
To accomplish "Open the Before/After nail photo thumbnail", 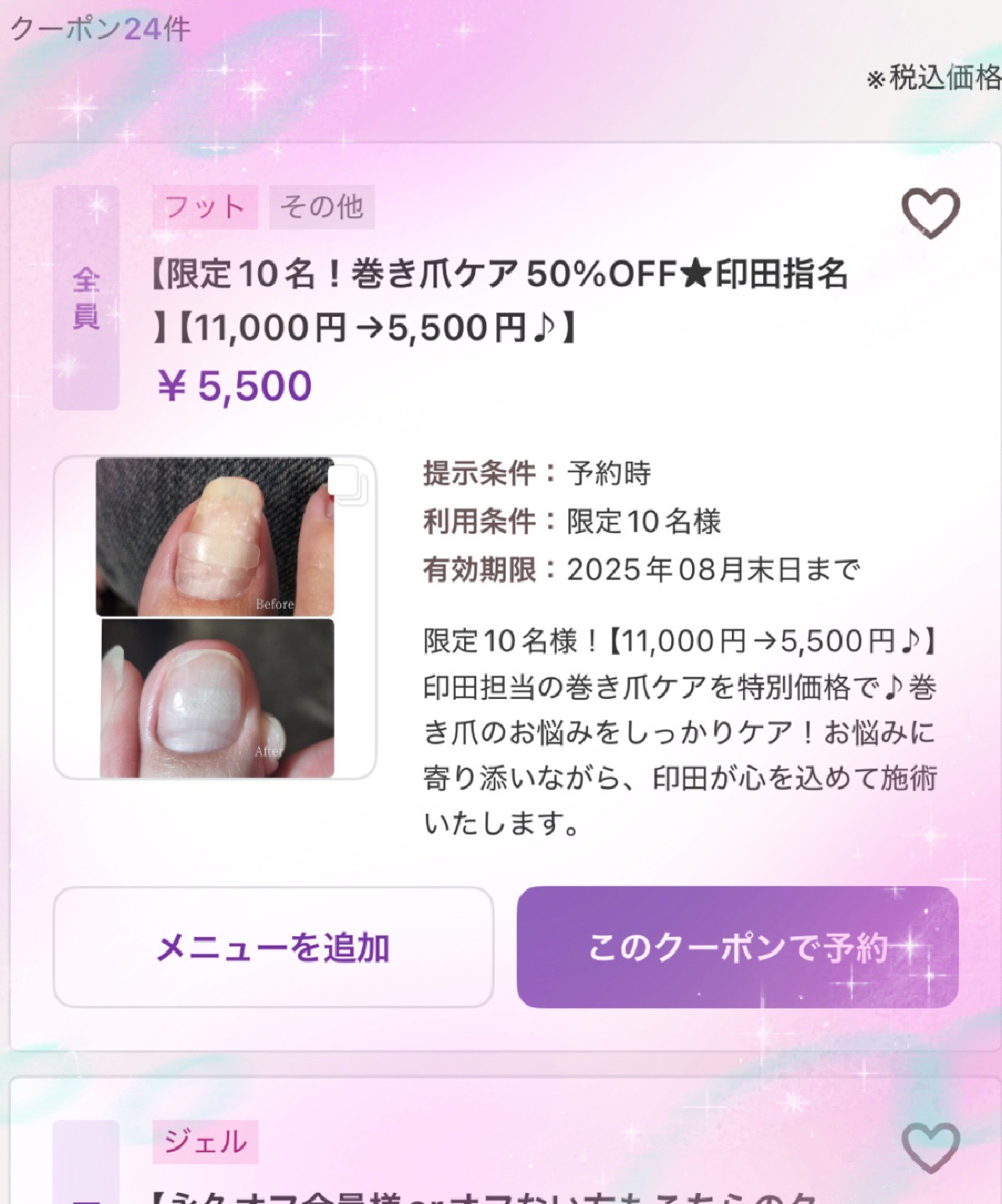I will point(215,617).
